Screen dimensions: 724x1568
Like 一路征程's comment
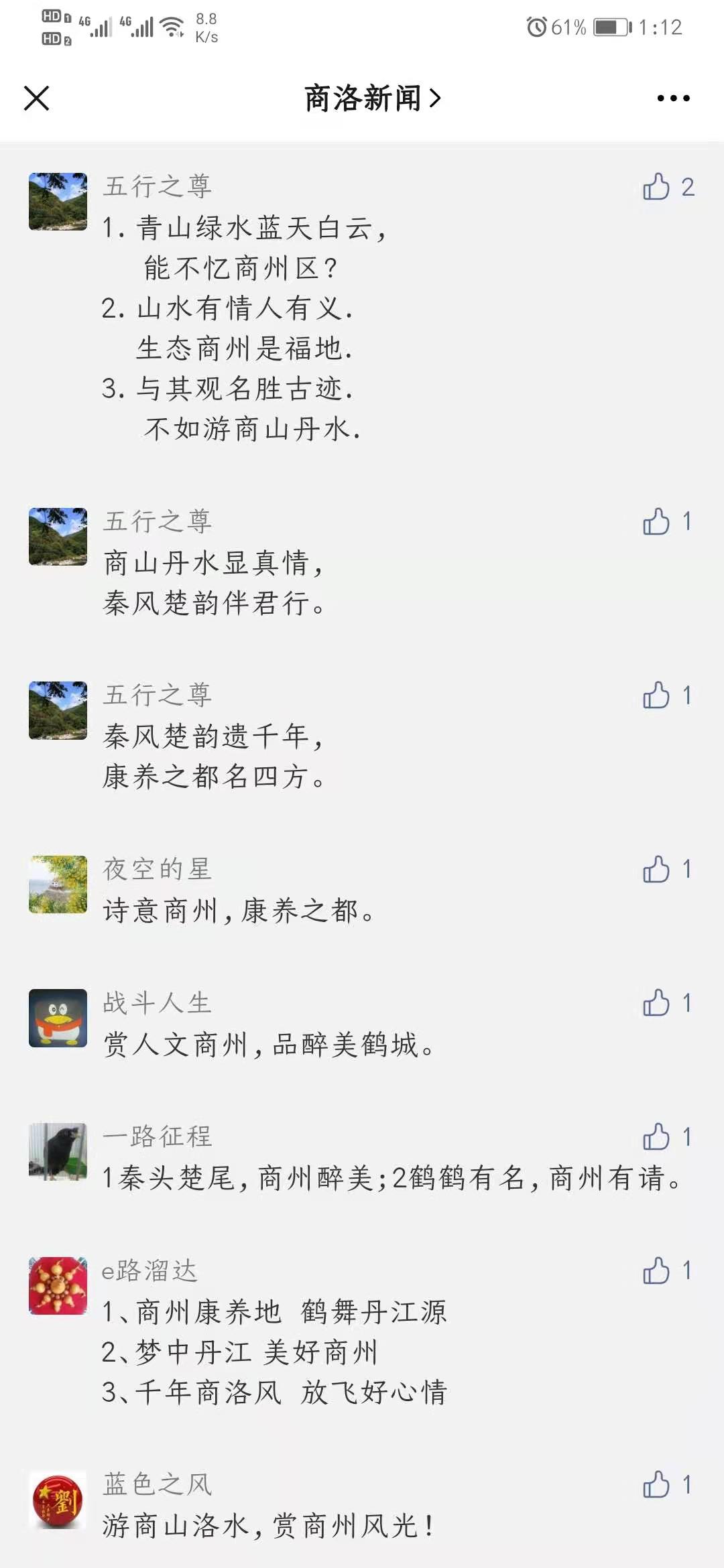657,1137
